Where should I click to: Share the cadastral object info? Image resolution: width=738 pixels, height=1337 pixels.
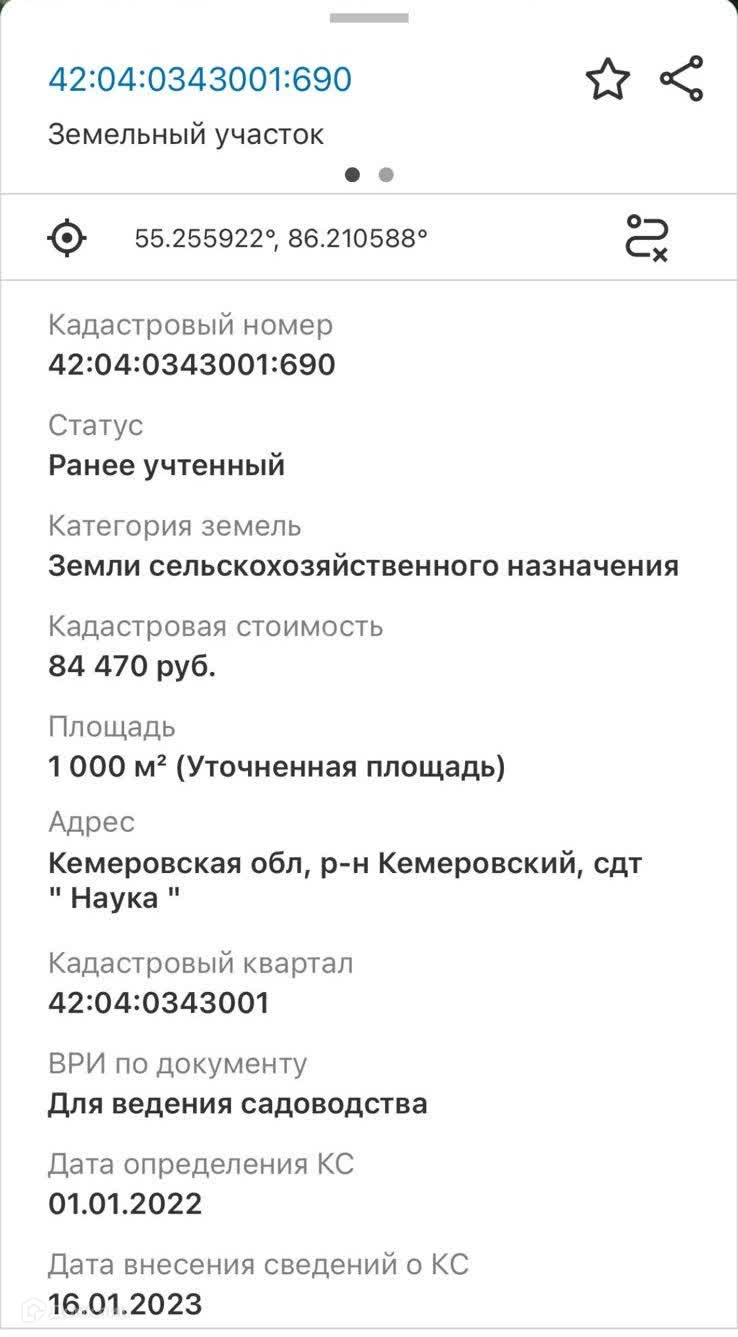pyautogui.click(x=682, y=79)
